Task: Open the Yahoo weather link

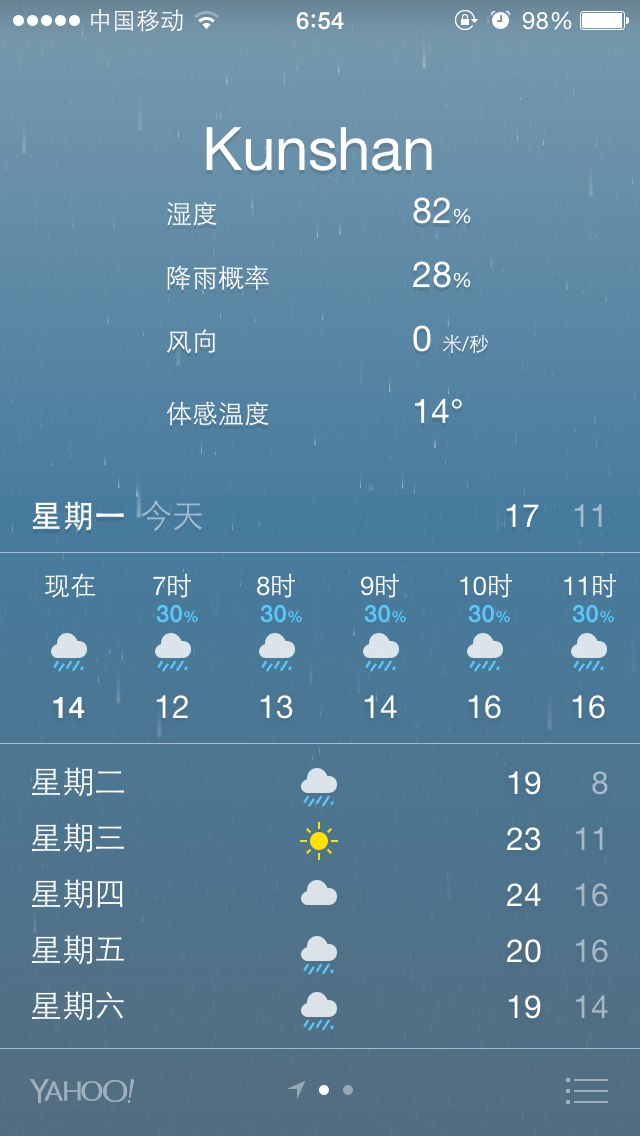Action: (x=82, y=1091)
